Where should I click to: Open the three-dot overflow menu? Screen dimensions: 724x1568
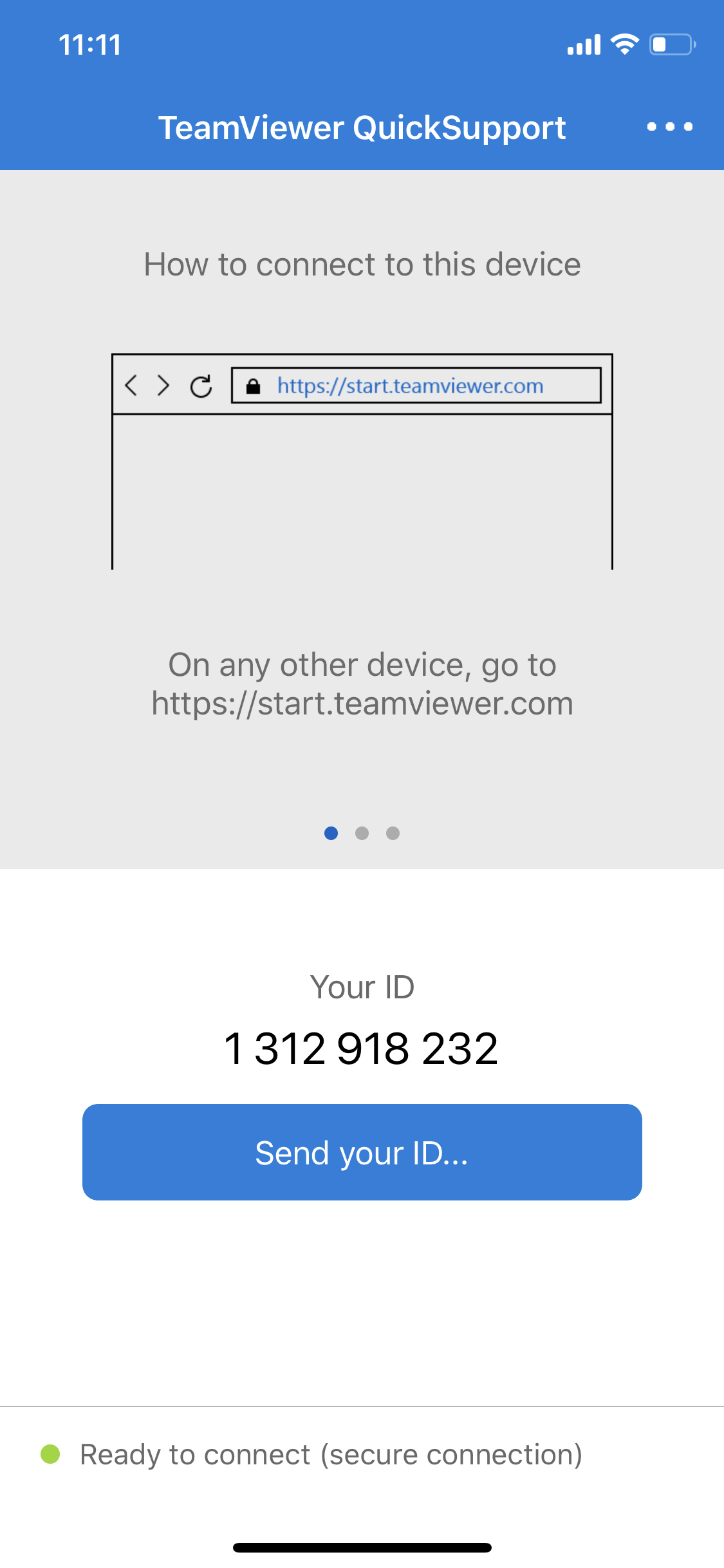pyautogui.click(x=670, y=127)
